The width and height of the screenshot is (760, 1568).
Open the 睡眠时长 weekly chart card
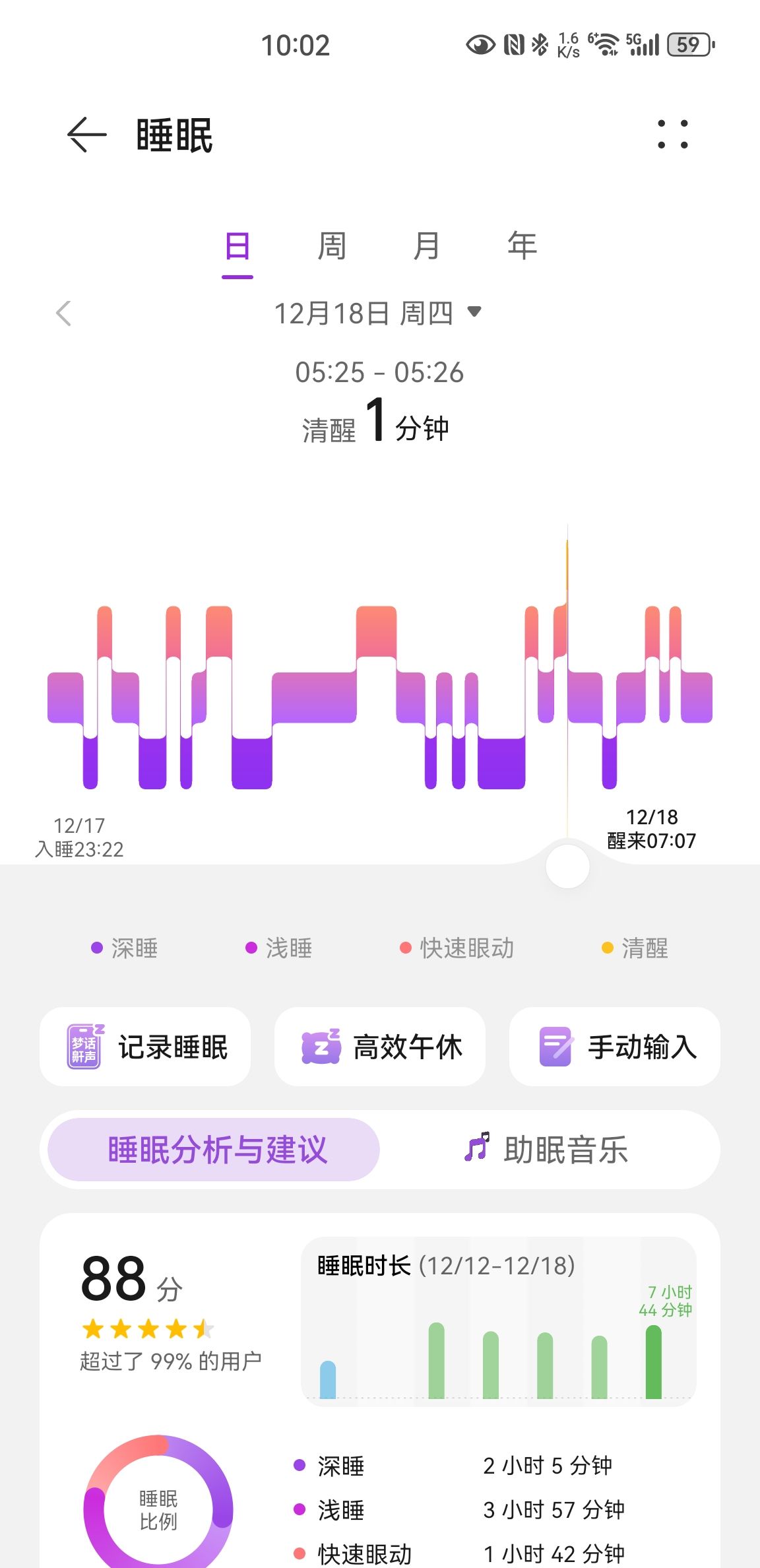point(498,1321)
